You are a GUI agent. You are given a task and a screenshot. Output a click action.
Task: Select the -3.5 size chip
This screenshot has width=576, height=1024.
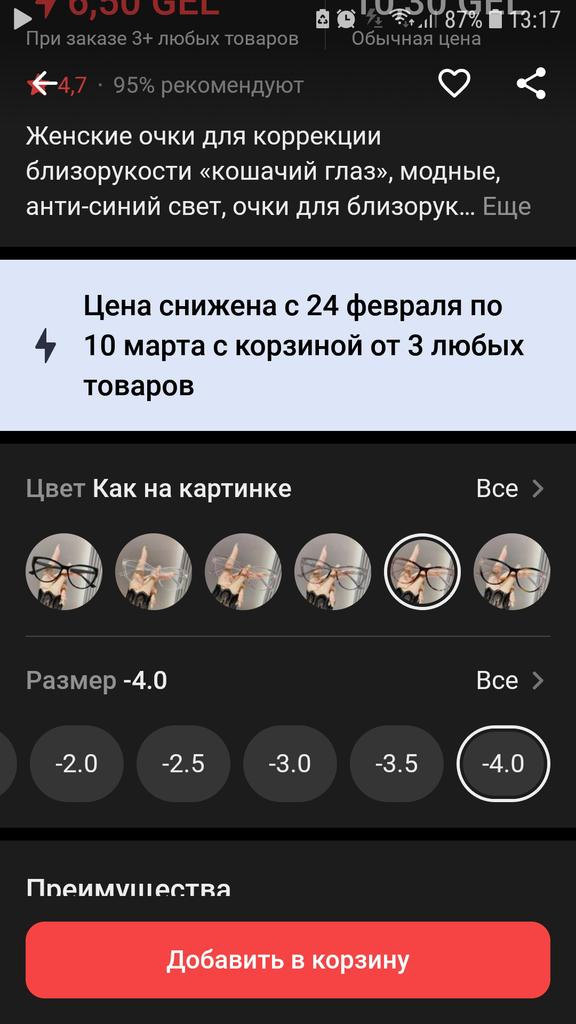point(396,763)
